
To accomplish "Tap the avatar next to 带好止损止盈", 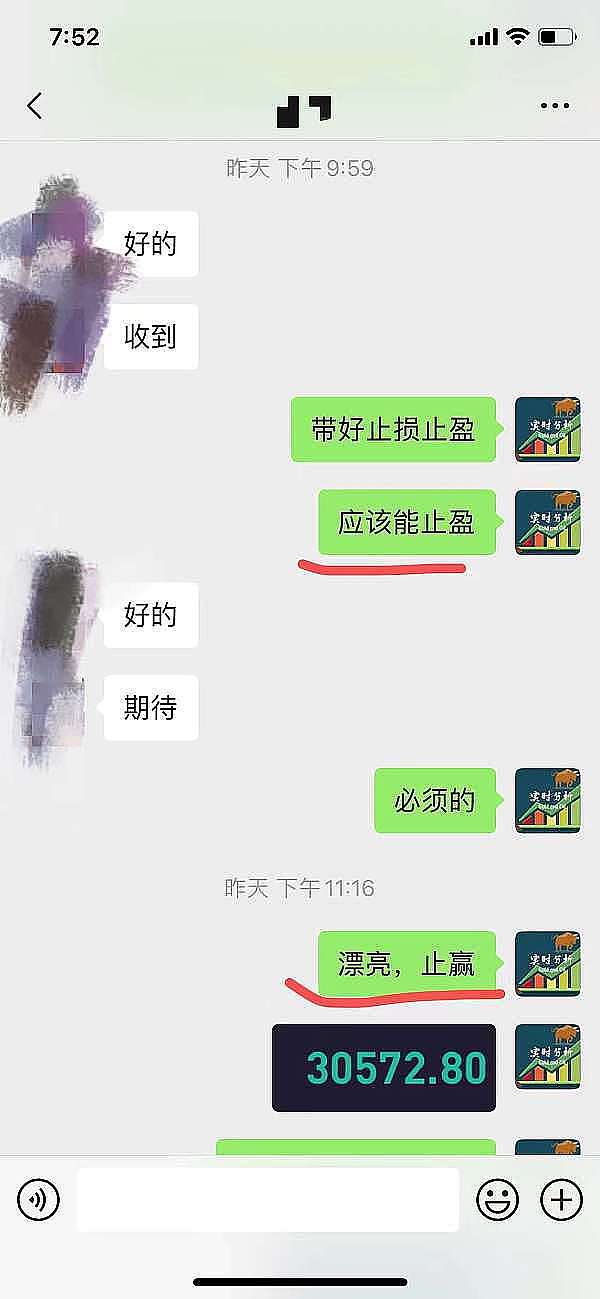I will click(547, 429).
